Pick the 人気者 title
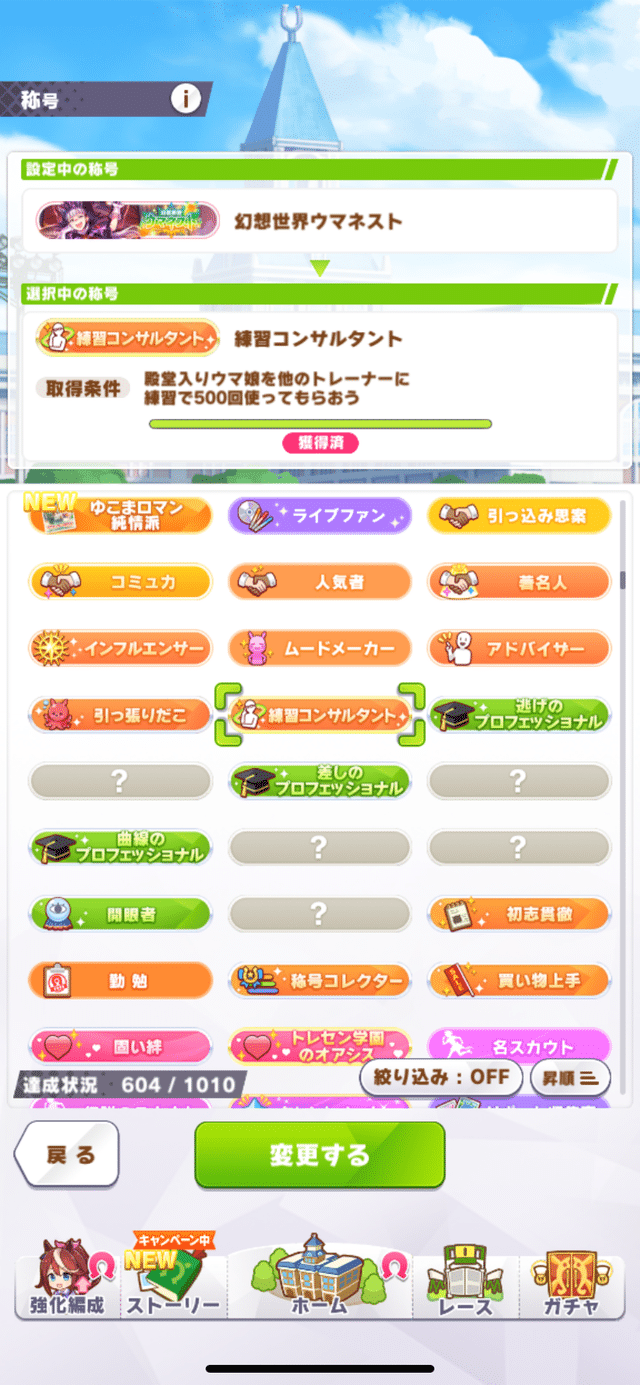The image size is (640, 1385). click(x=319, y=581)
